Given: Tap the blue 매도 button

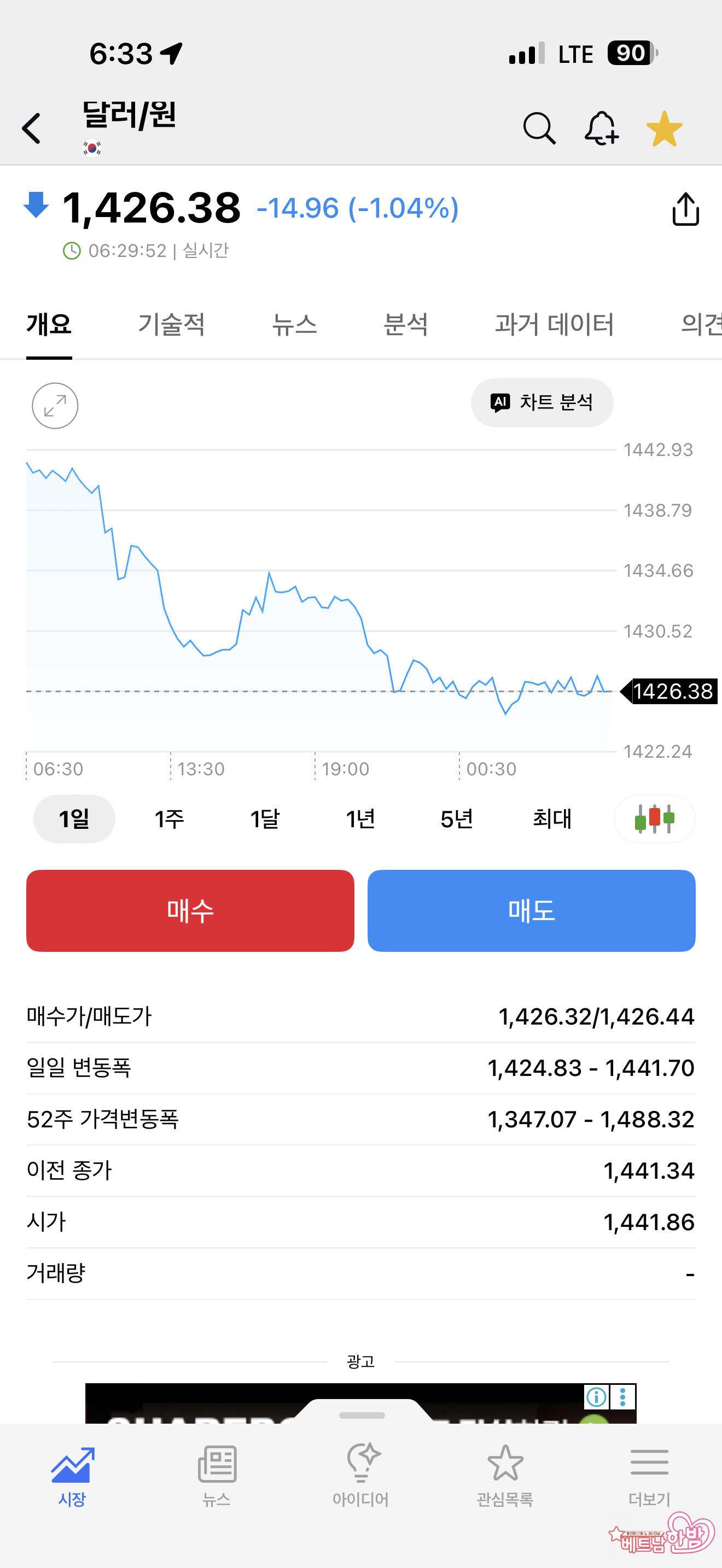Looking at the screenshot, I should pos(531,911).
